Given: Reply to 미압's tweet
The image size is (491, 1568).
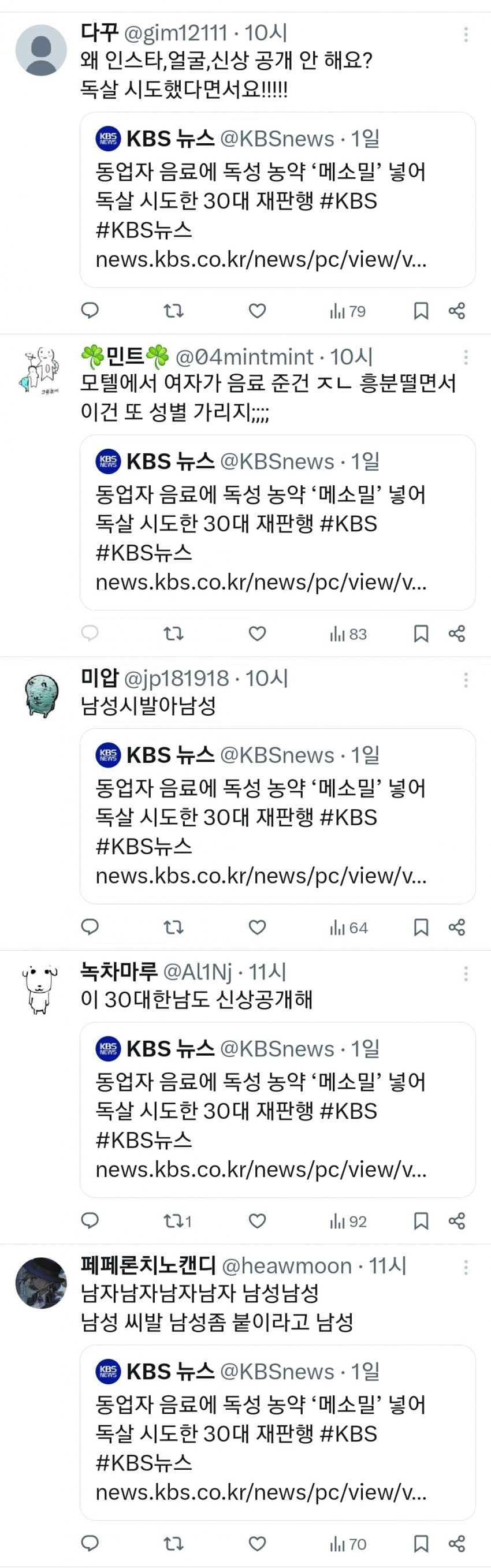Looking at the screenshot, I should 90,927.
